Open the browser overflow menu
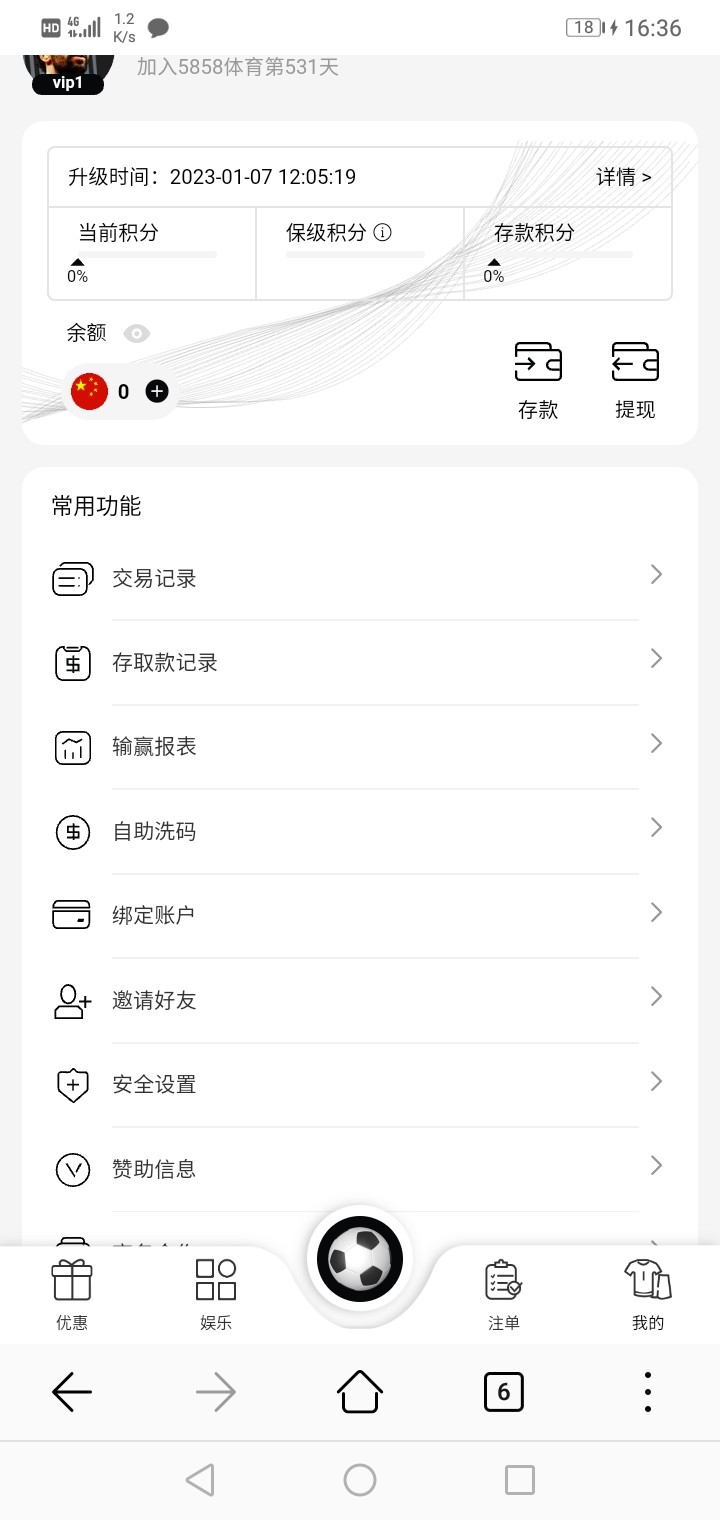The image size is (720, 1520). 648,1391
